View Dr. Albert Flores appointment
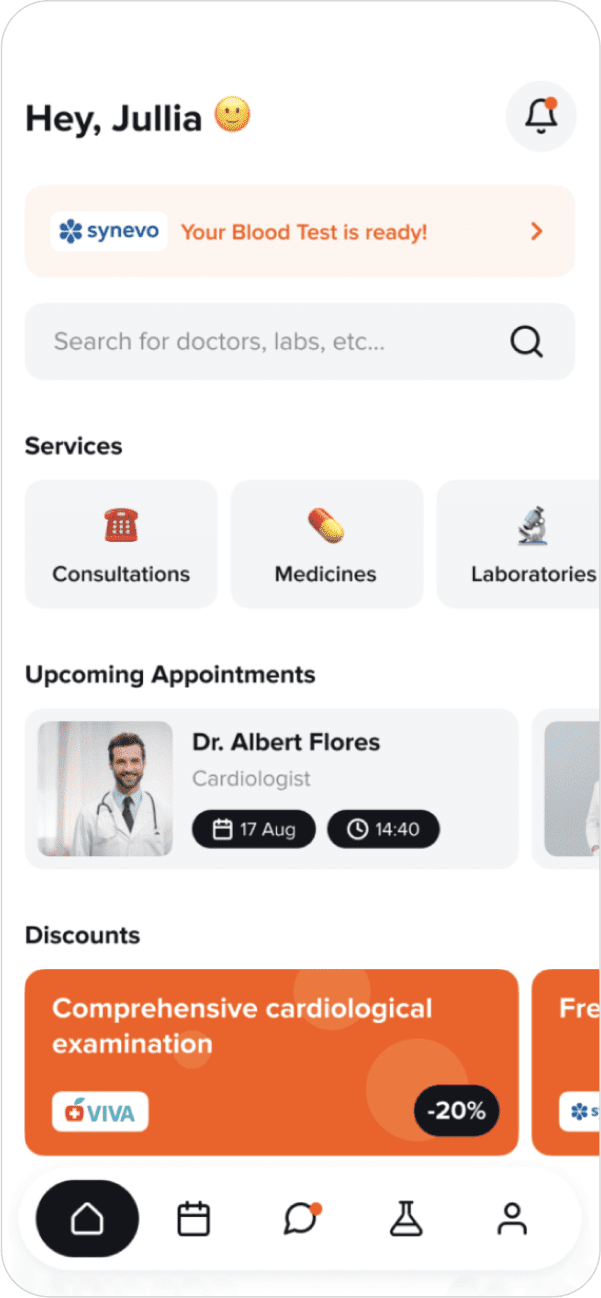Viewport: 601px width, 1298px height. coord(272,789)
